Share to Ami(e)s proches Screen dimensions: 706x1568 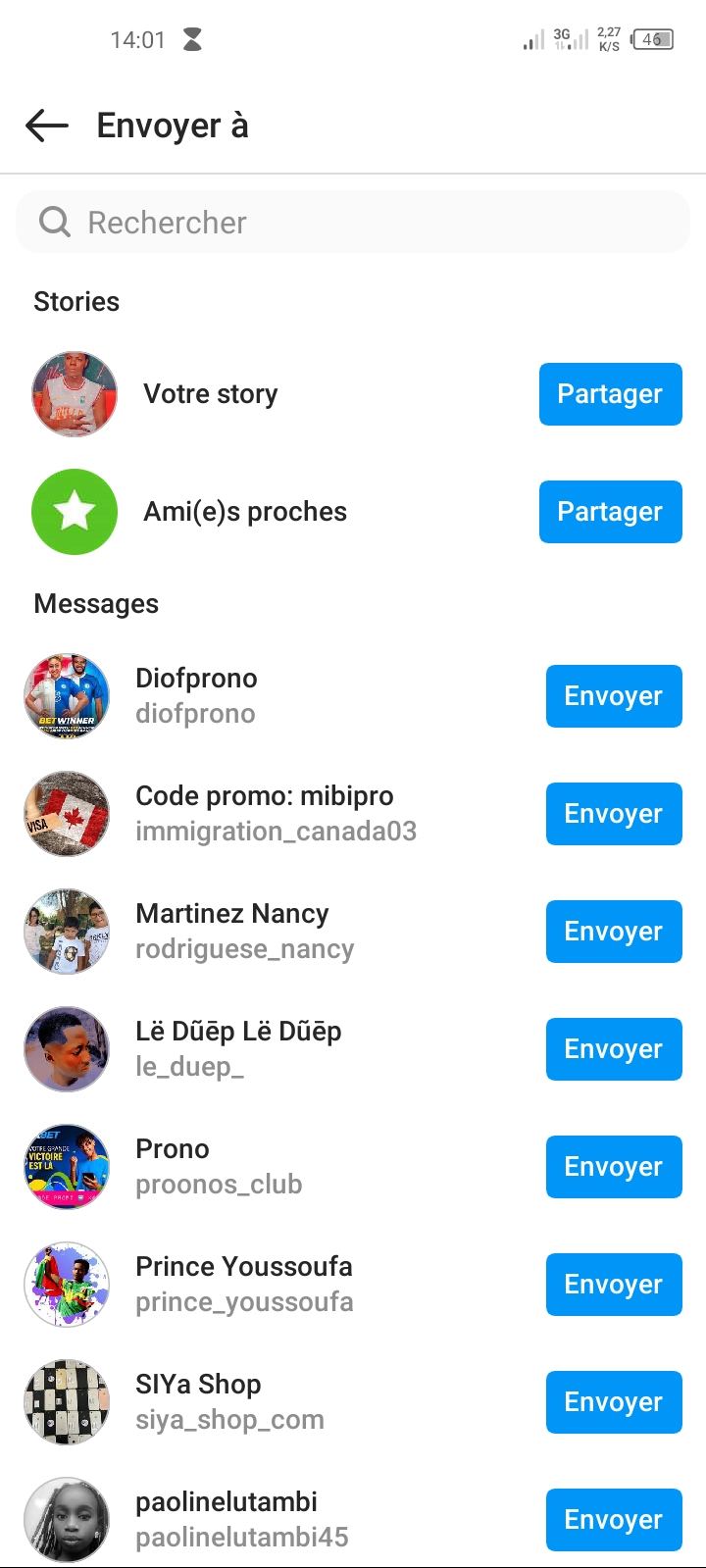tap(610, 512)
